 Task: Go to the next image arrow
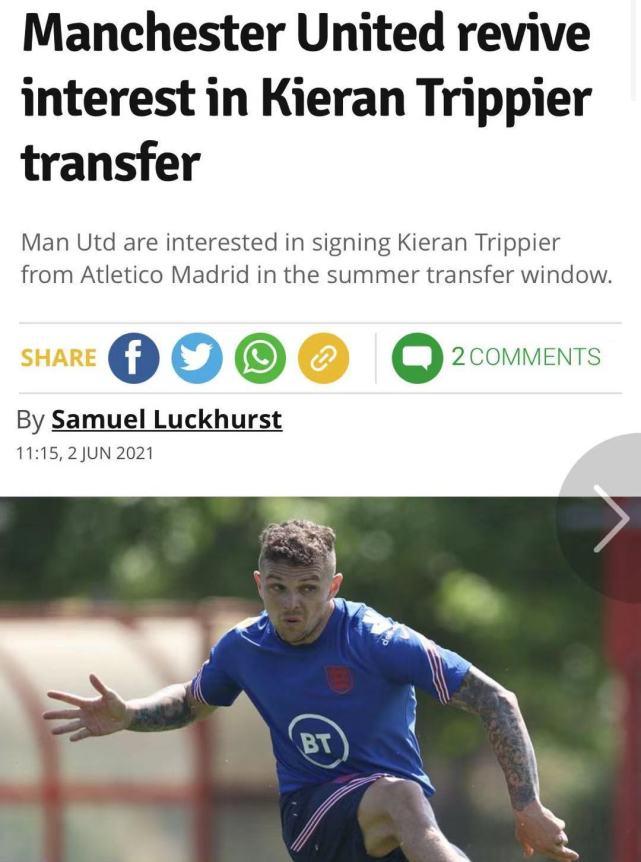pos(610,518)
